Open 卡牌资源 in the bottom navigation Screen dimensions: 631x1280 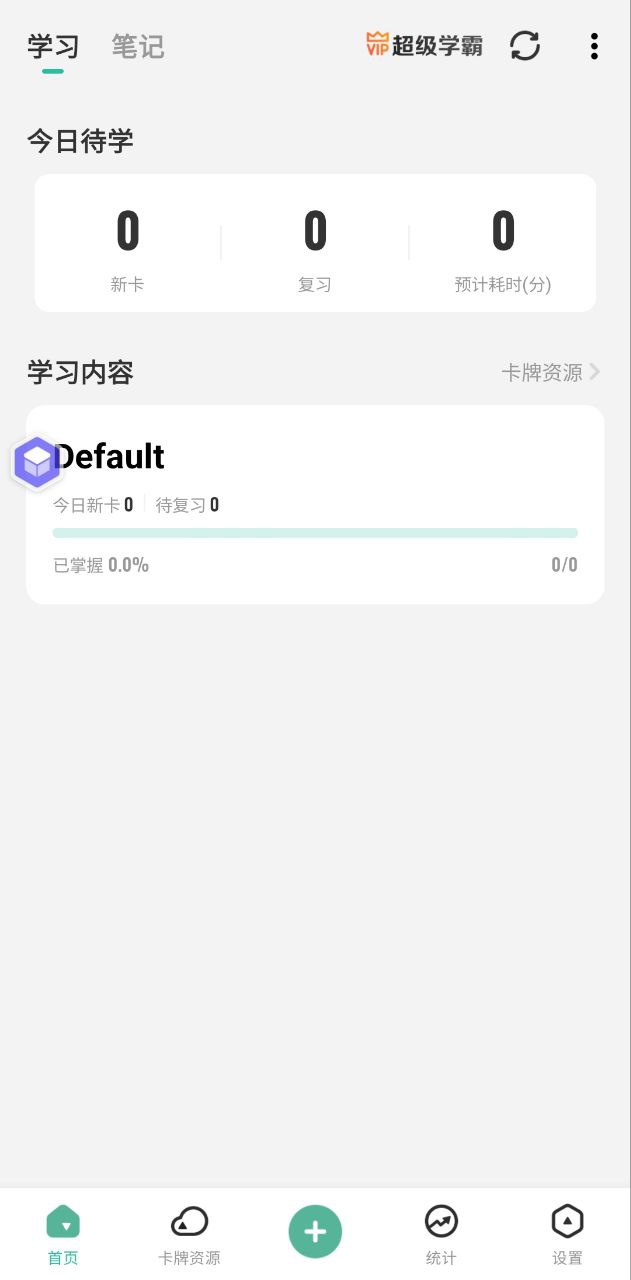[189, 1235]
